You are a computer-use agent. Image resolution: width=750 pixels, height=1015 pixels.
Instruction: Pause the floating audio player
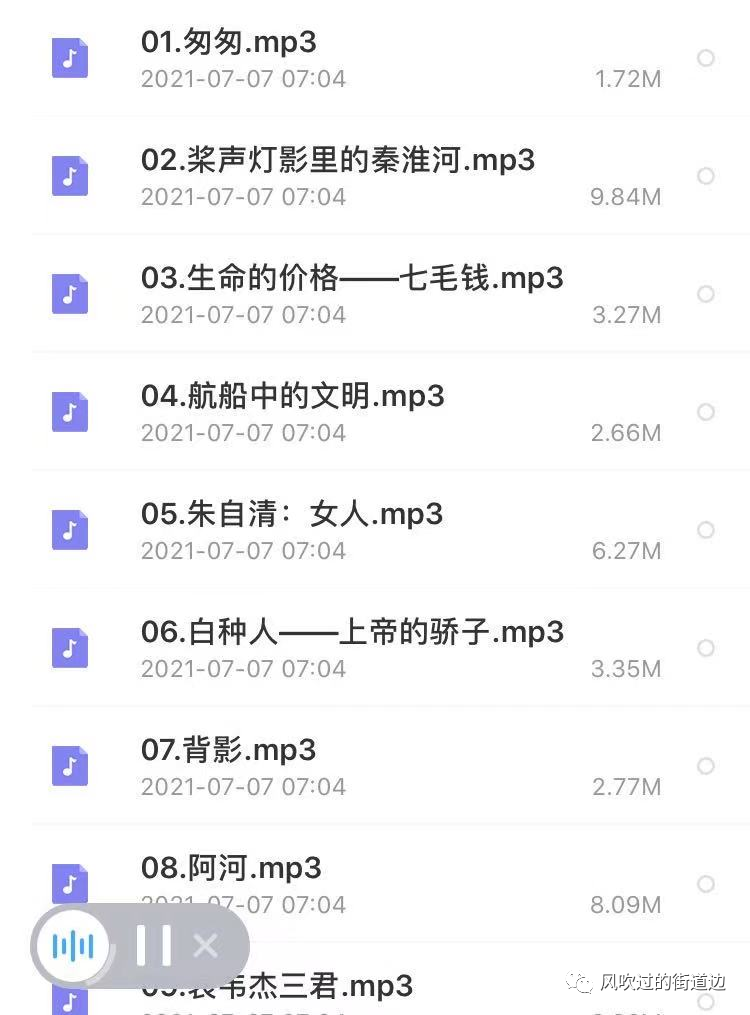(154, 946)
